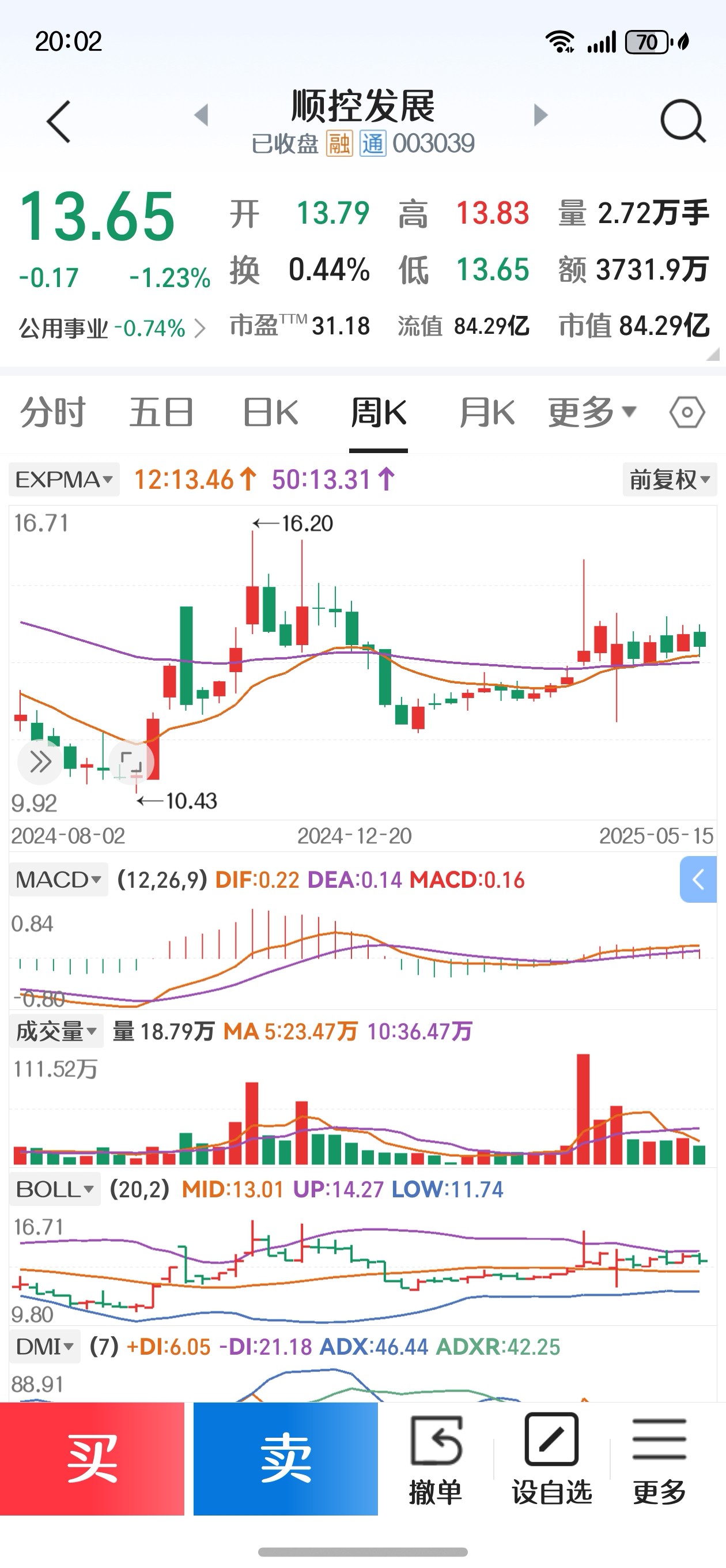Image resolution: width=726 pixels, height=1568 pixels.
Task: Switch to the previous stock arrow
Action: pos(202,115)
